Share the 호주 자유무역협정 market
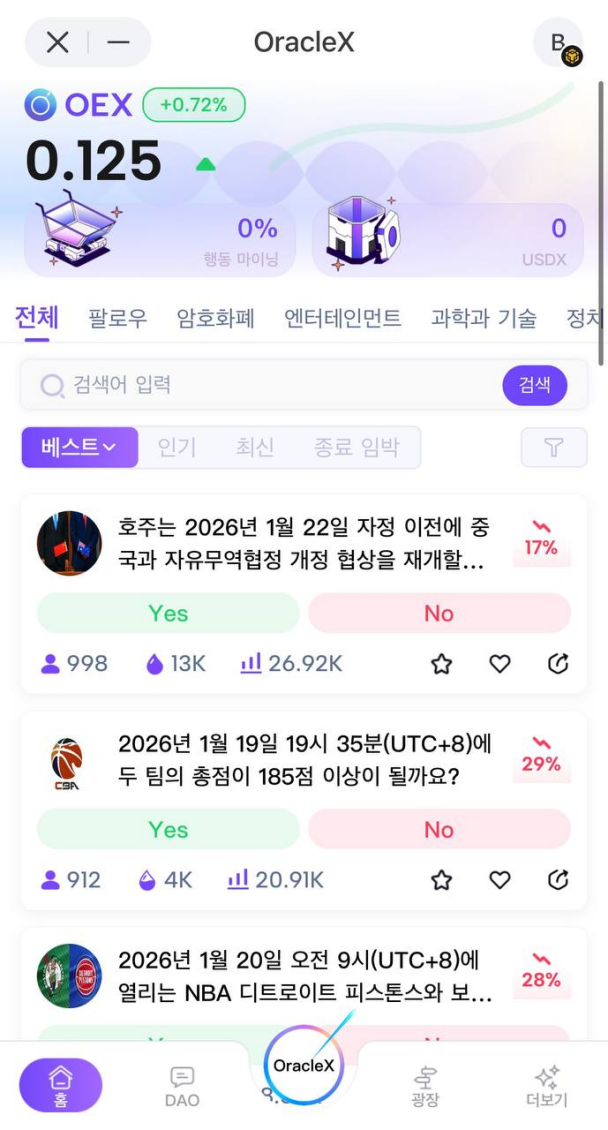Viewport: 608px width, 1130px height. (x=558, y=663)
